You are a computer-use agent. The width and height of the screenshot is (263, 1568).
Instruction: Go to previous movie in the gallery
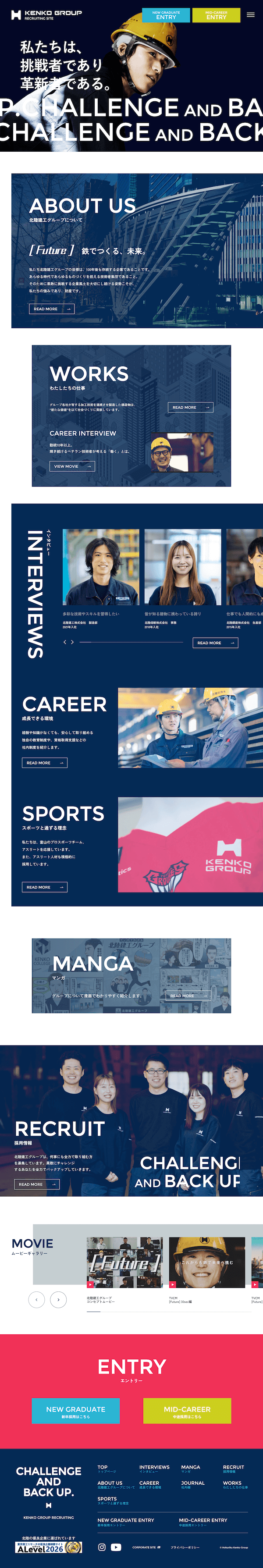[36, 1300]
